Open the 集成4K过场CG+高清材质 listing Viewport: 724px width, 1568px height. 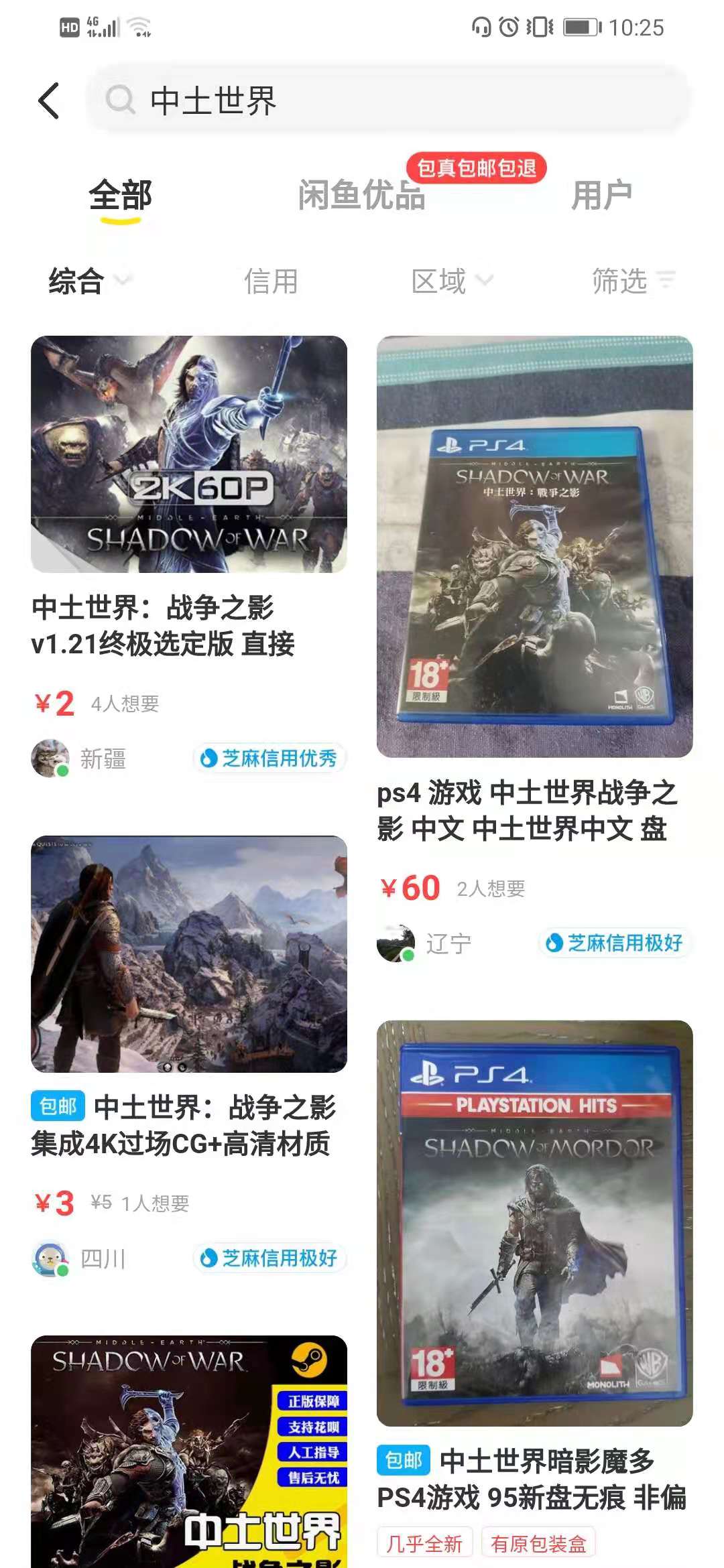click(189, 954)
